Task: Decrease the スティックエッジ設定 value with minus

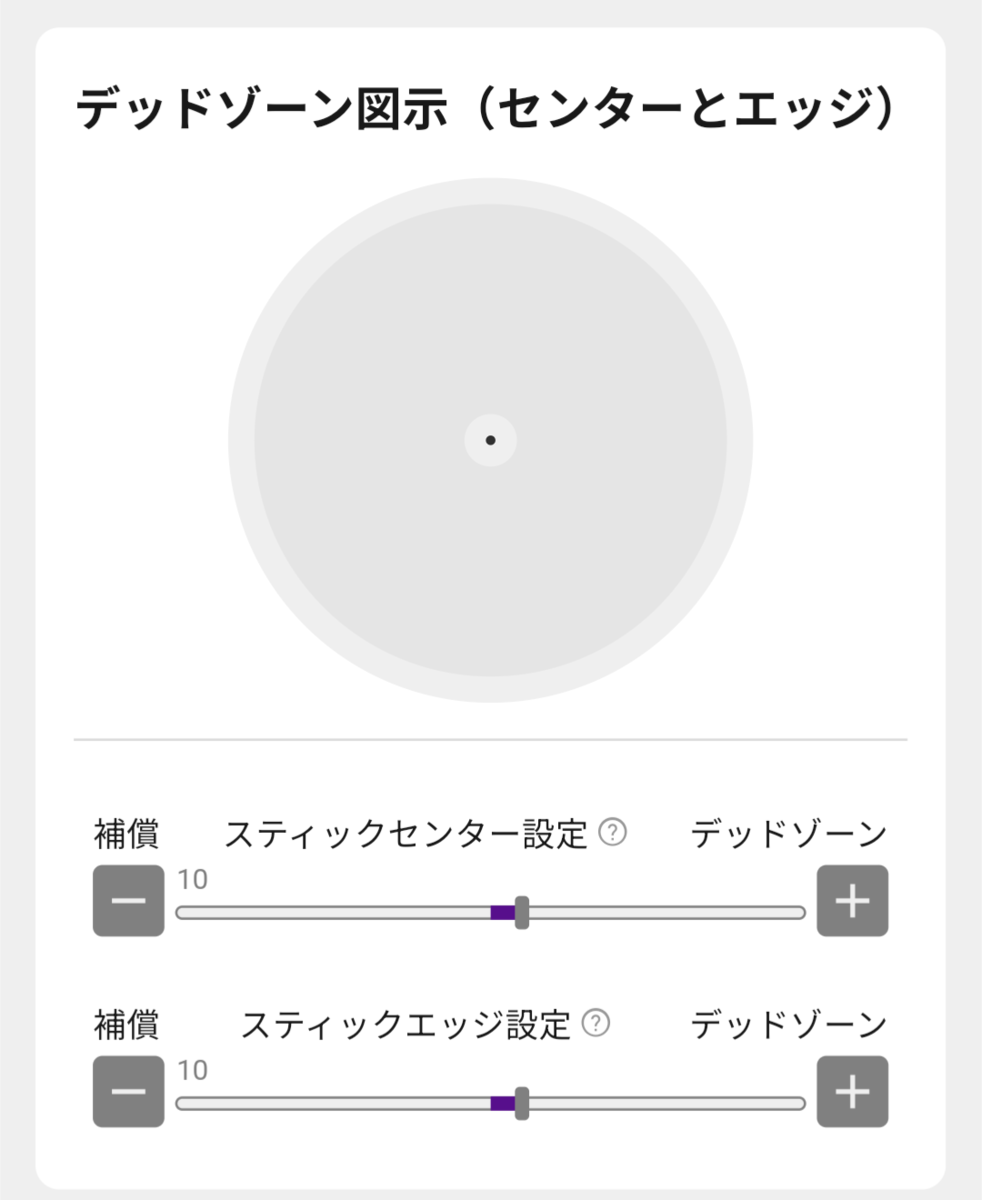Action: coord(128,1092)
